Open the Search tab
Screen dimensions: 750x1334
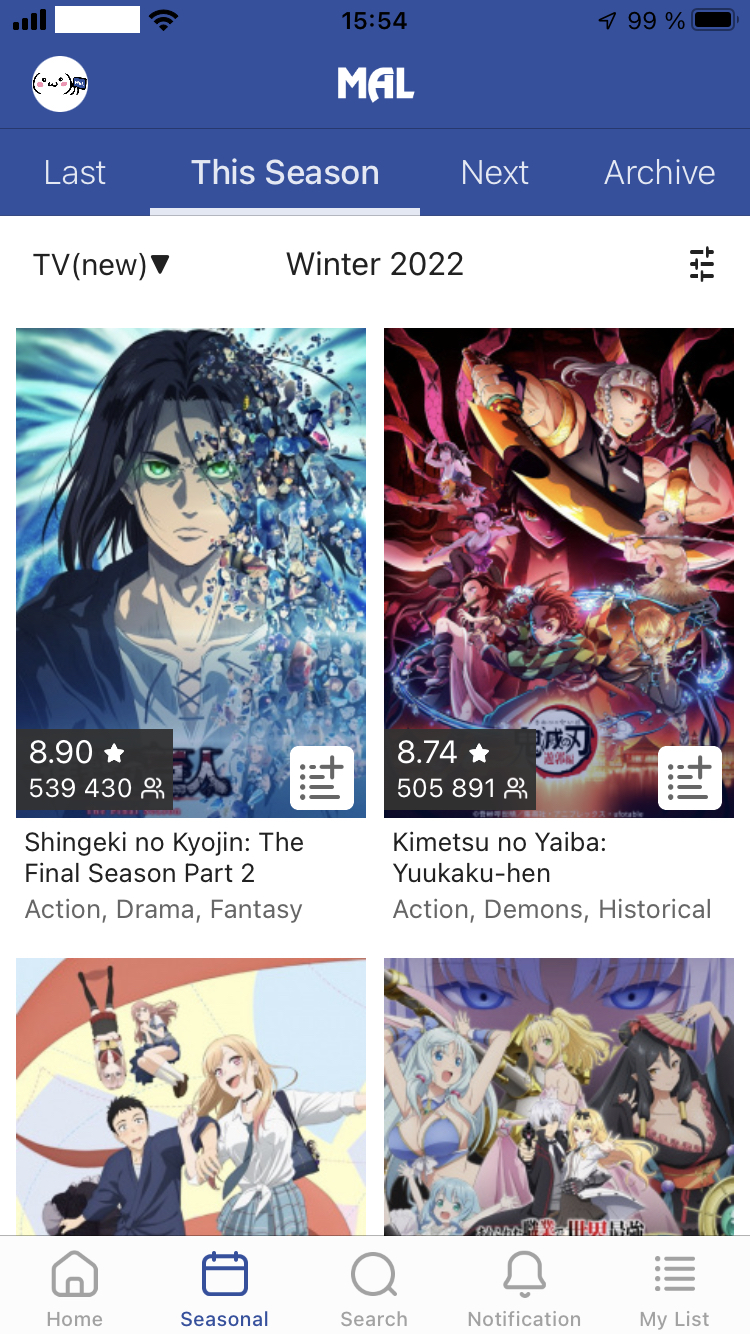tap(374, 1290)
